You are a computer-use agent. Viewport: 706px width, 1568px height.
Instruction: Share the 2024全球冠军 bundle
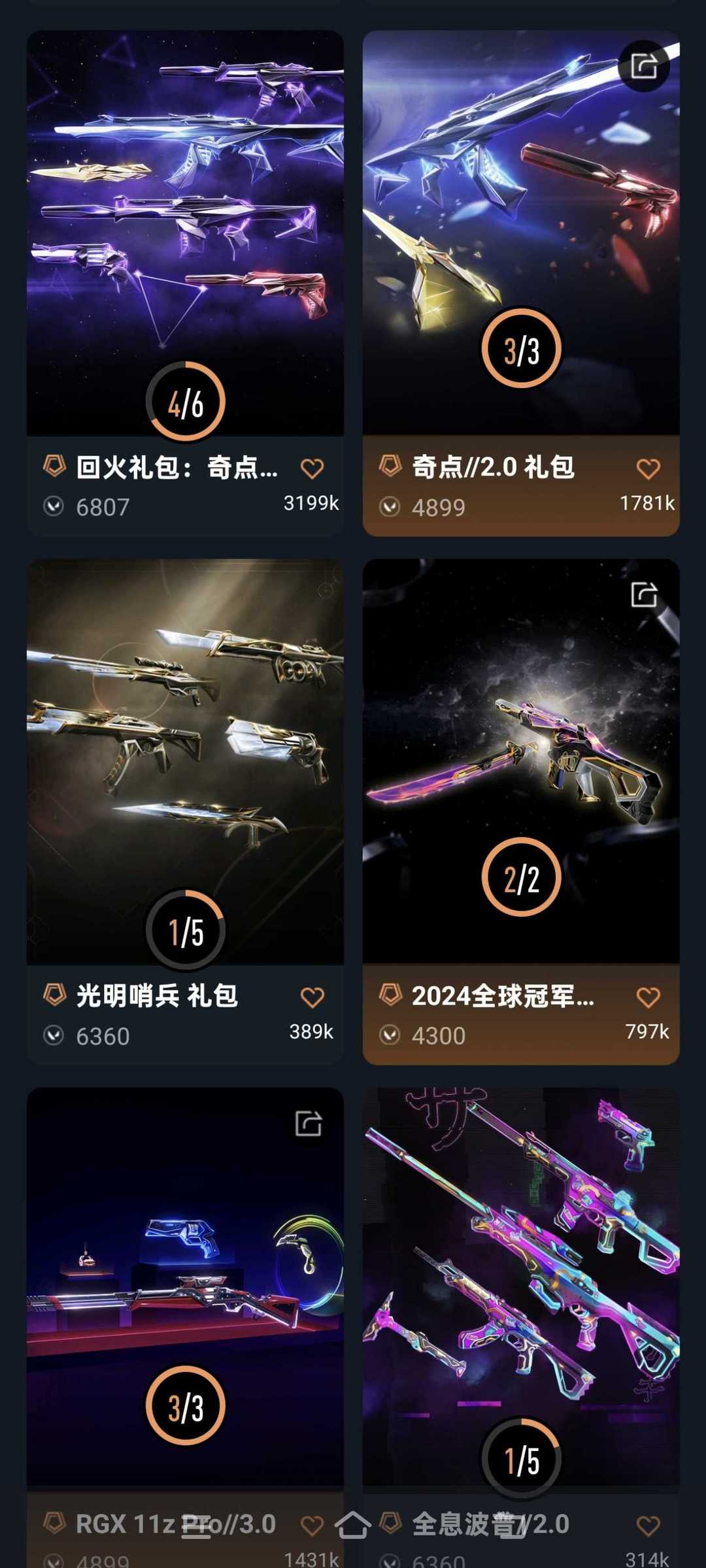(x=644, y=595)
